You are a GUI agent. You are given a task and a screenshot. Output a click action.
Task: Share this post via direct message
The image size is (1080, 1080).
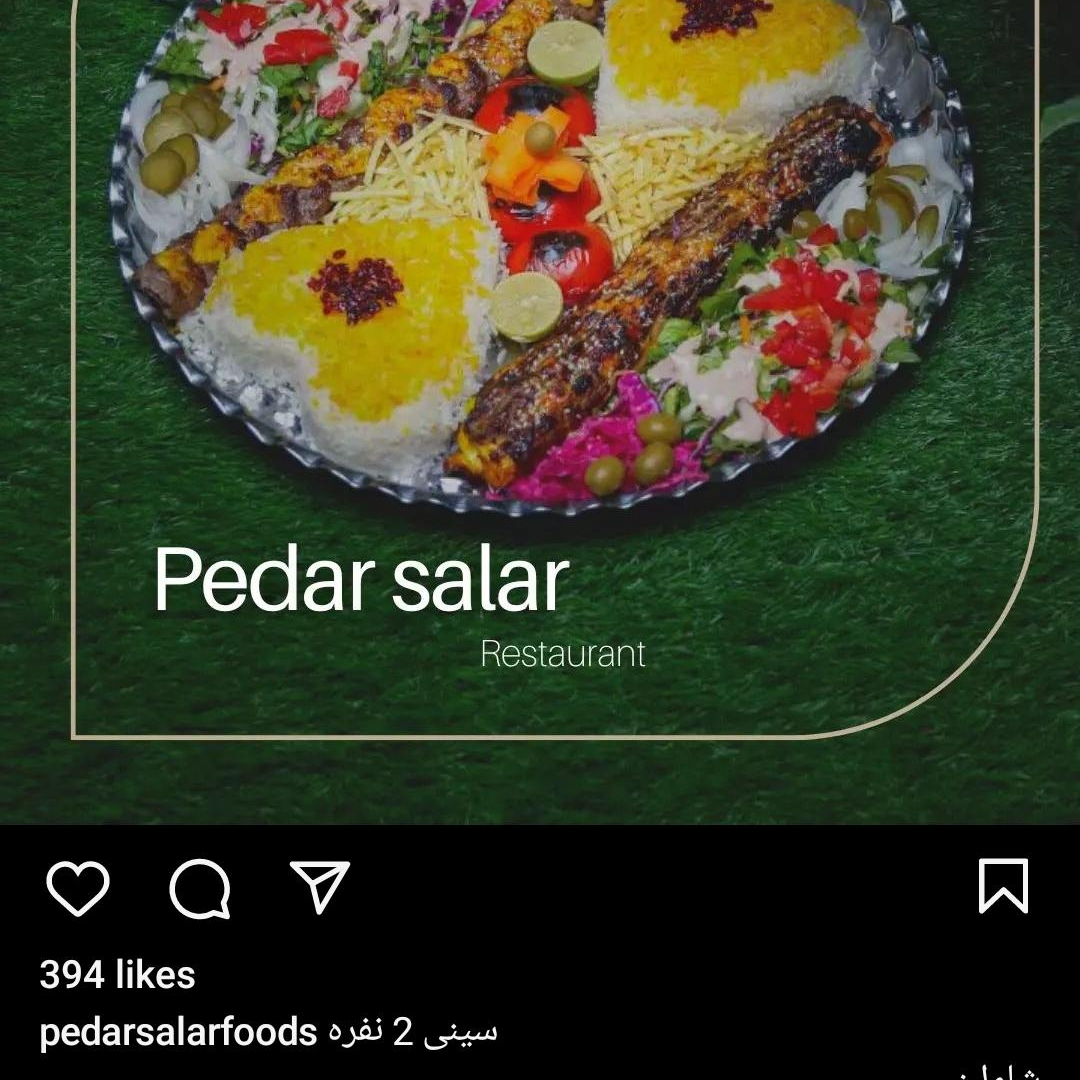coord(320,887)
